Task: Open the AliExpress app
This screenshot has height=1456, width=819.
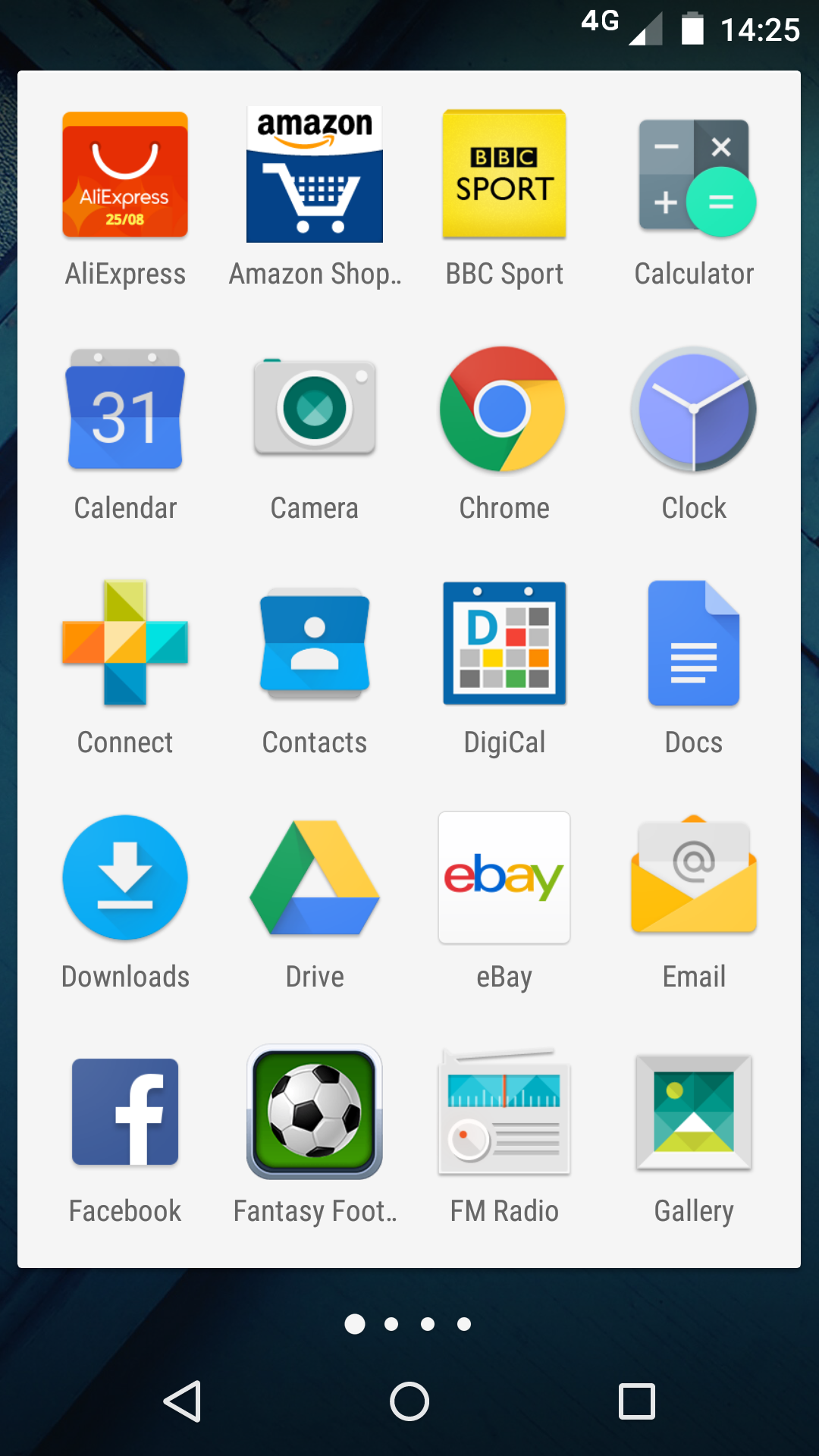Action: [x=125, y=175]
